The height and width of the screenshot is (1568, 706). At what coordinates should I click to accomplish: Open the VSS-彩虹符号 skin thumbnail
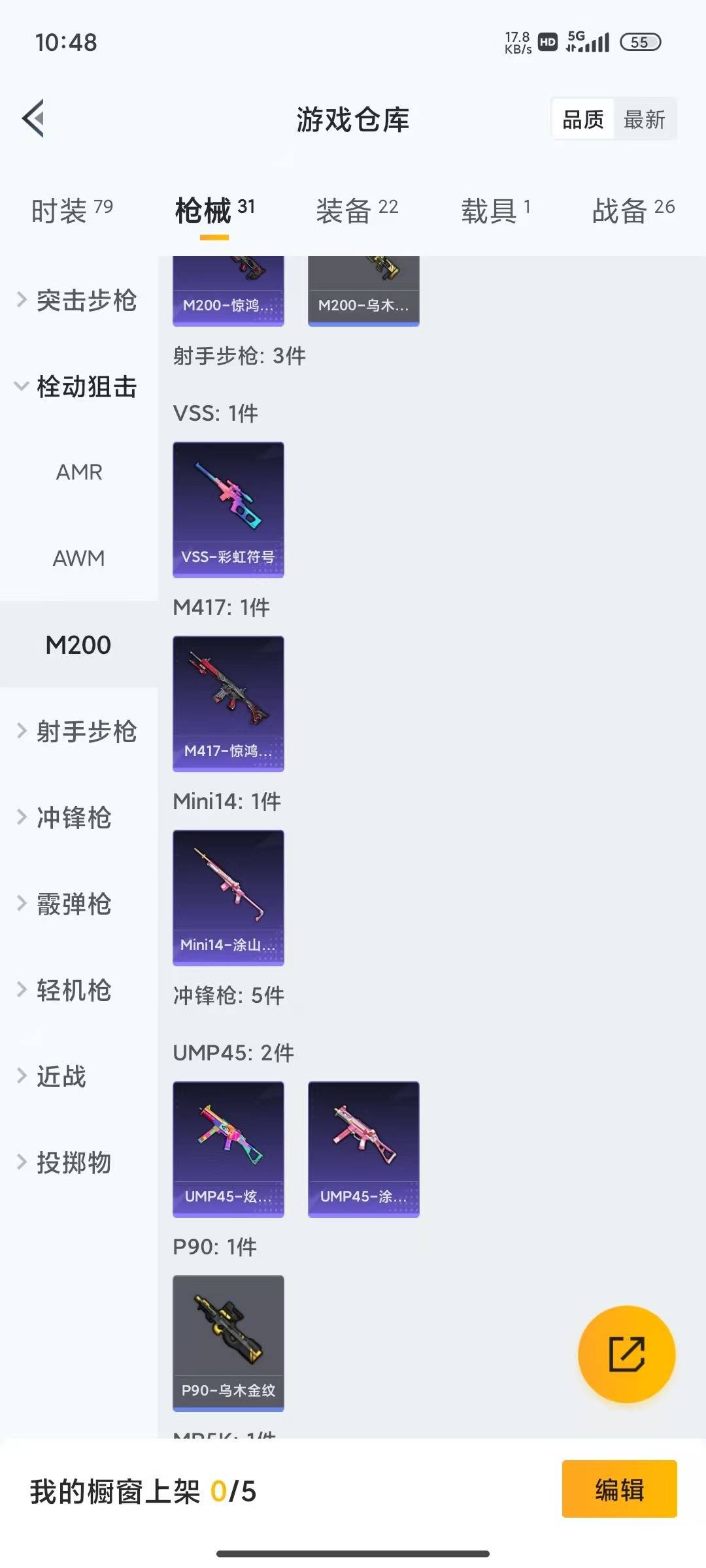227,510
